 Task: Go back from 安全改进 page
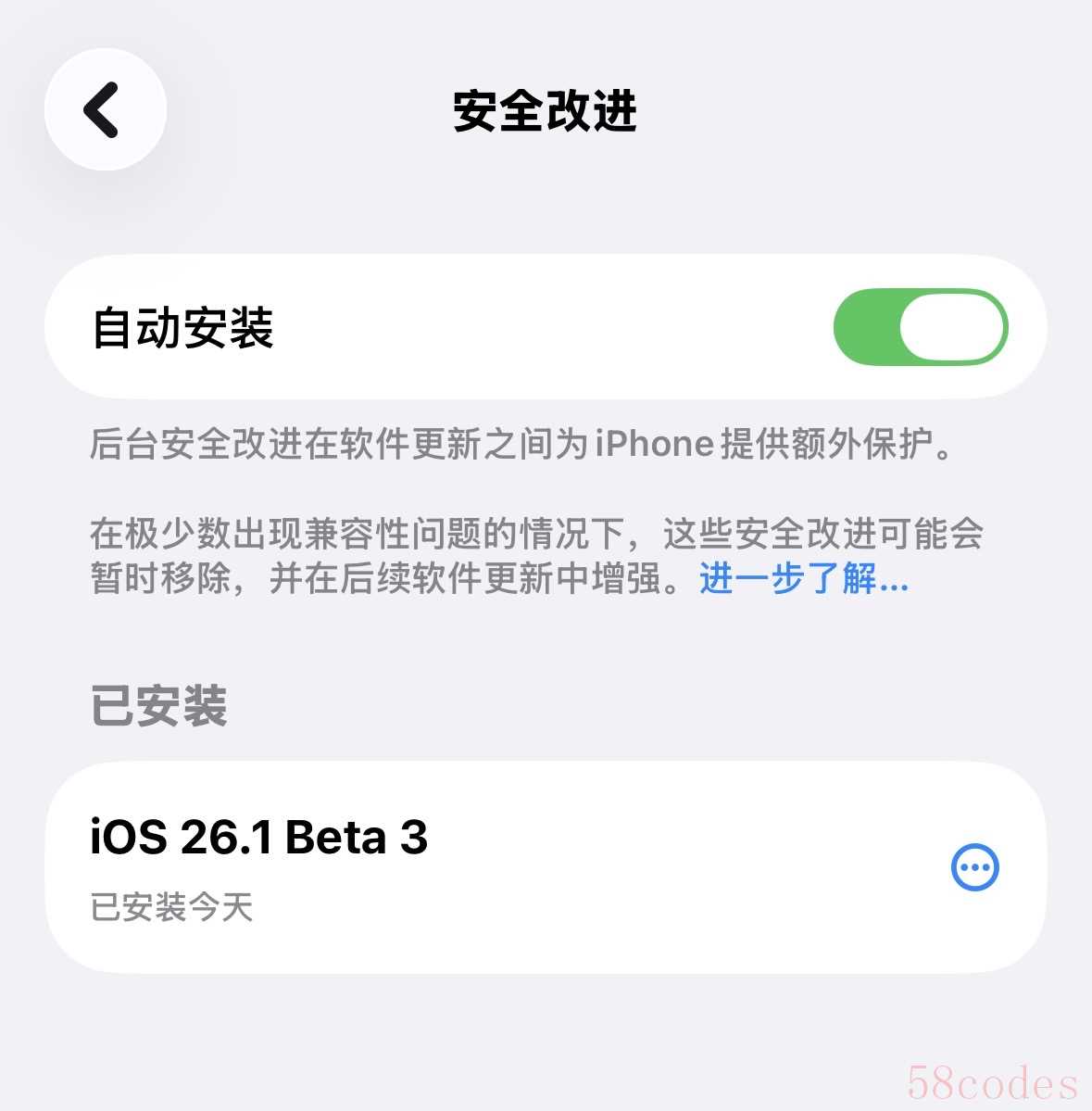105,110
